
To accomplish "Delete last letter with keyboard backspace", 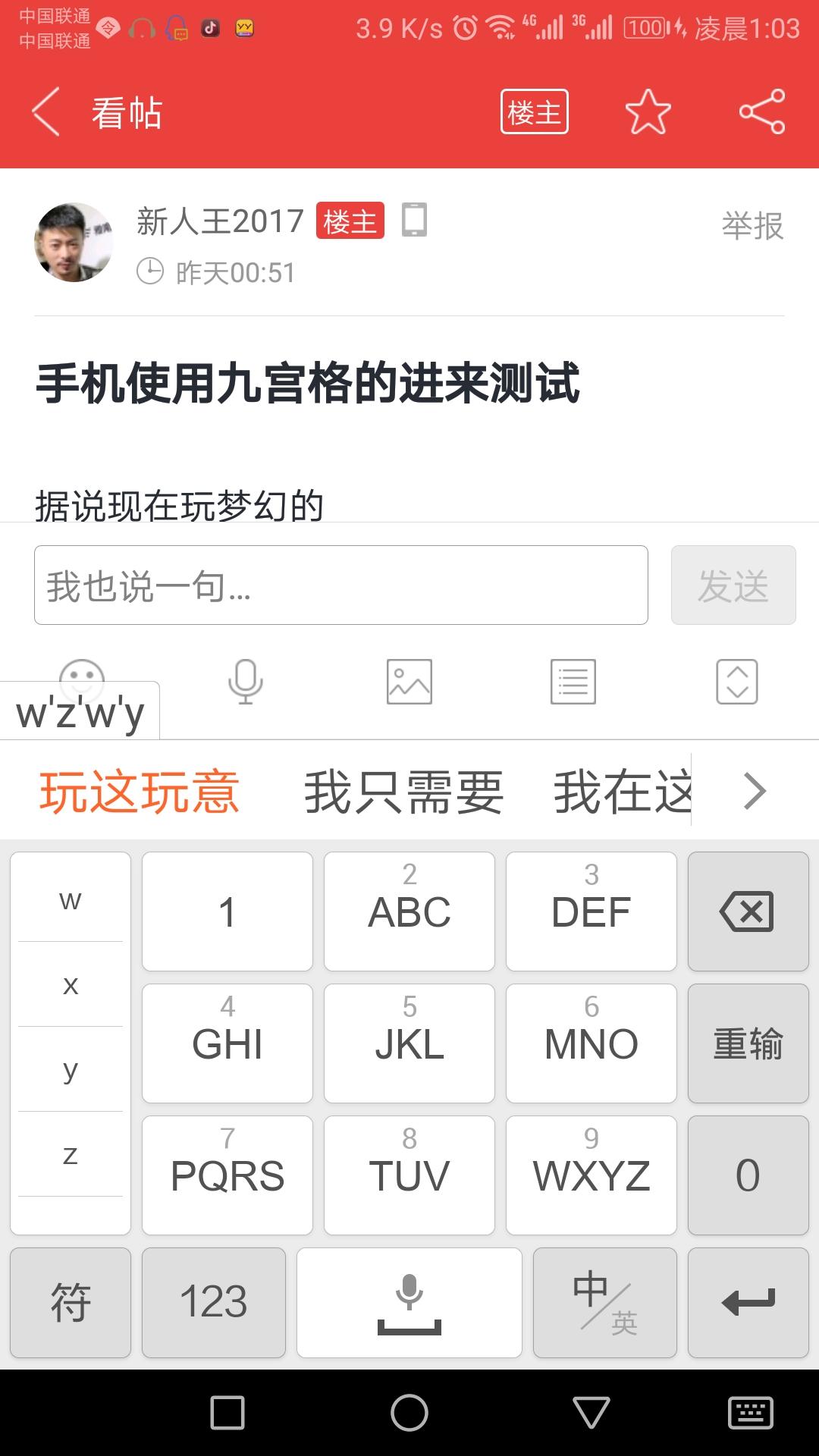I will pos(748,911).
